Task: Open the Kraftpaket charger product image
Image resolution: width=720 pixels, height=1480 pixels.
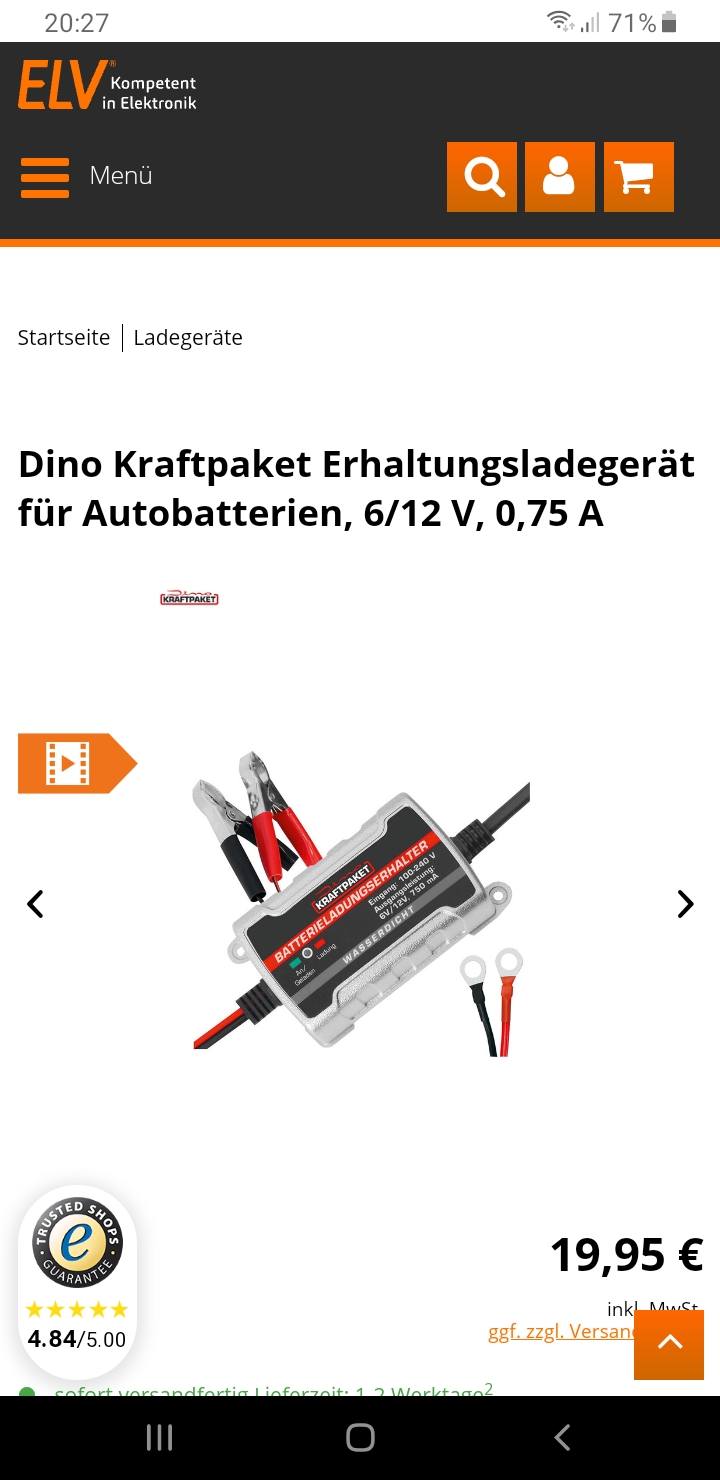Action: pos(360,905)
